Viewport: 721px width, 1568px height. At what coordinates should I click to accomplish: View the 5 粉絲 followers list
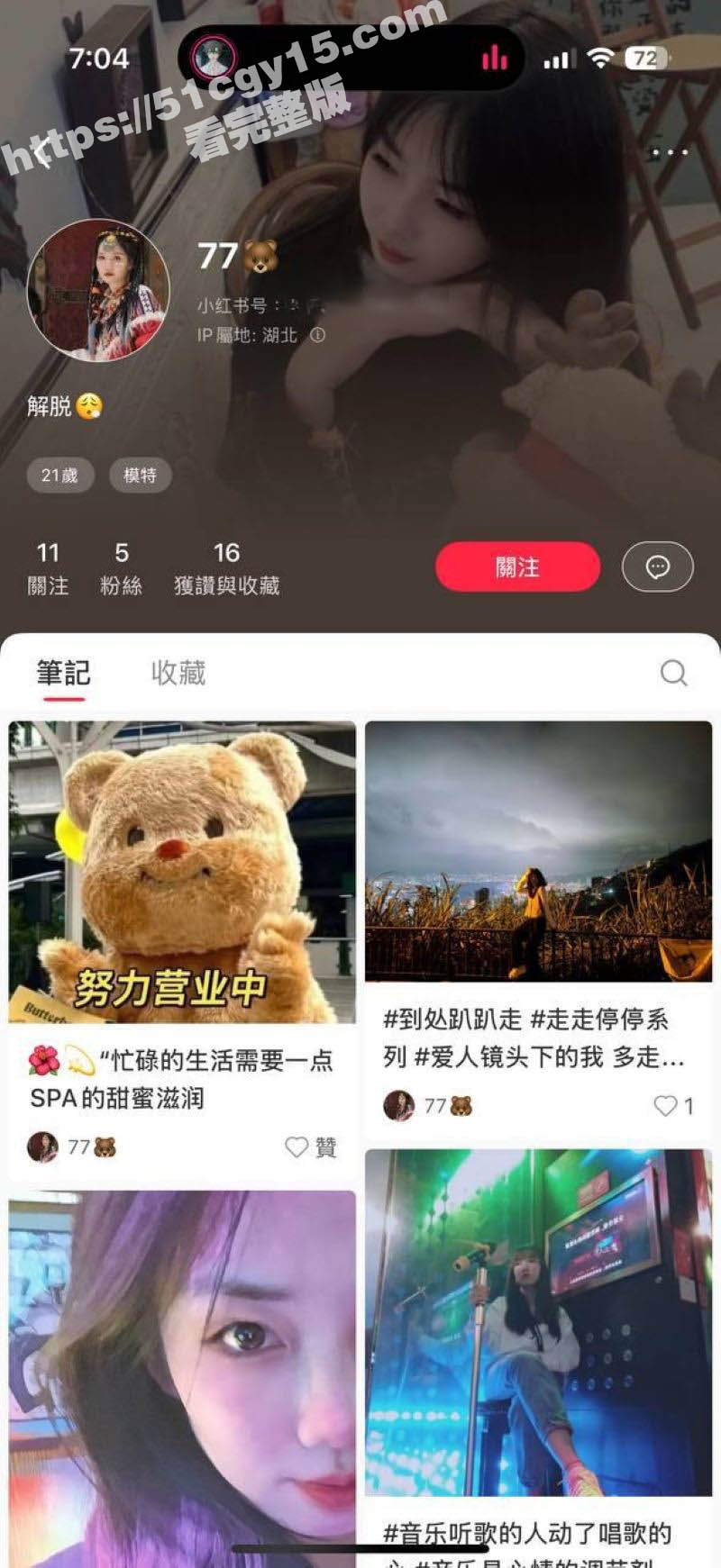coord(121,569)
